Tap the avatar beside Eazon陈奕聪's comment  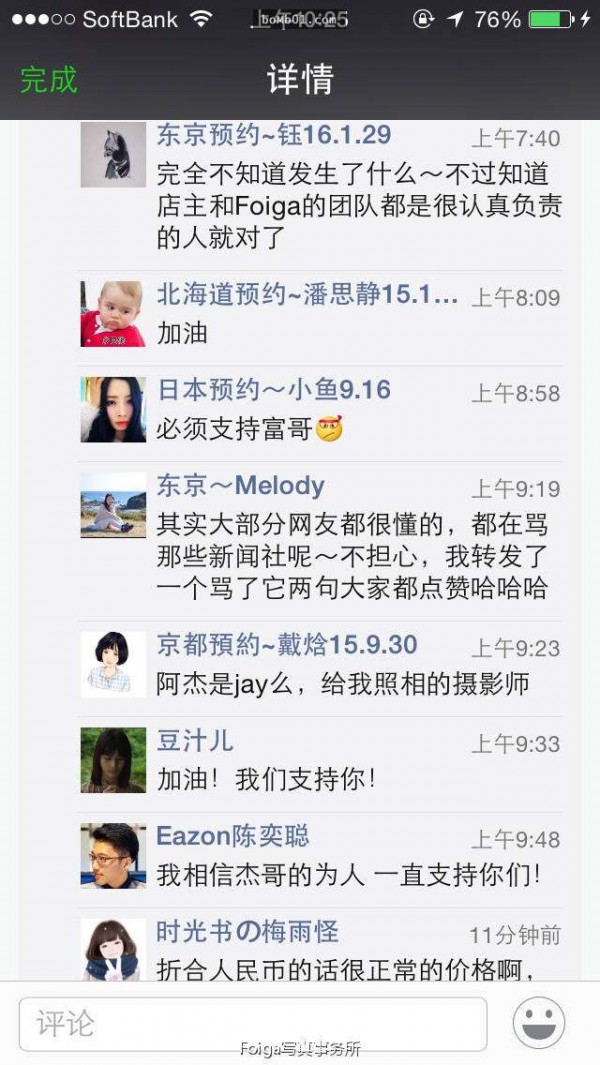click(x=113, y=856)
